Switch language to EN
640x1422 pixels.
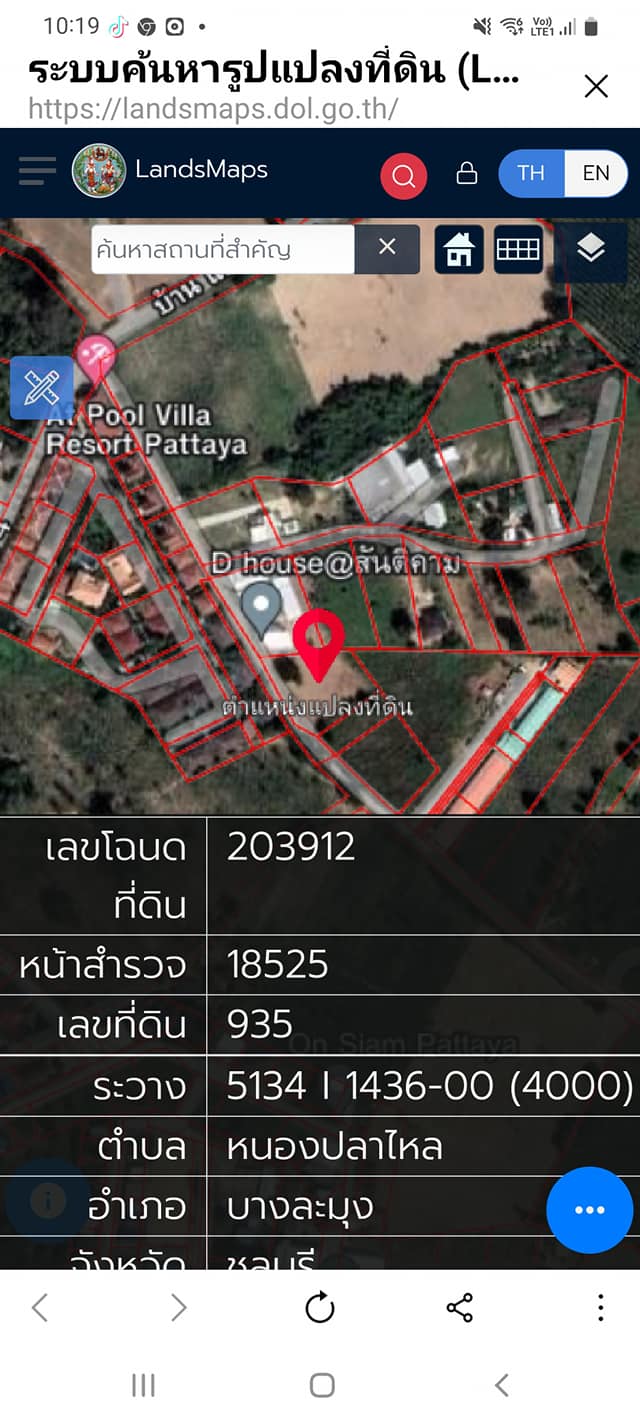[596, 173]
